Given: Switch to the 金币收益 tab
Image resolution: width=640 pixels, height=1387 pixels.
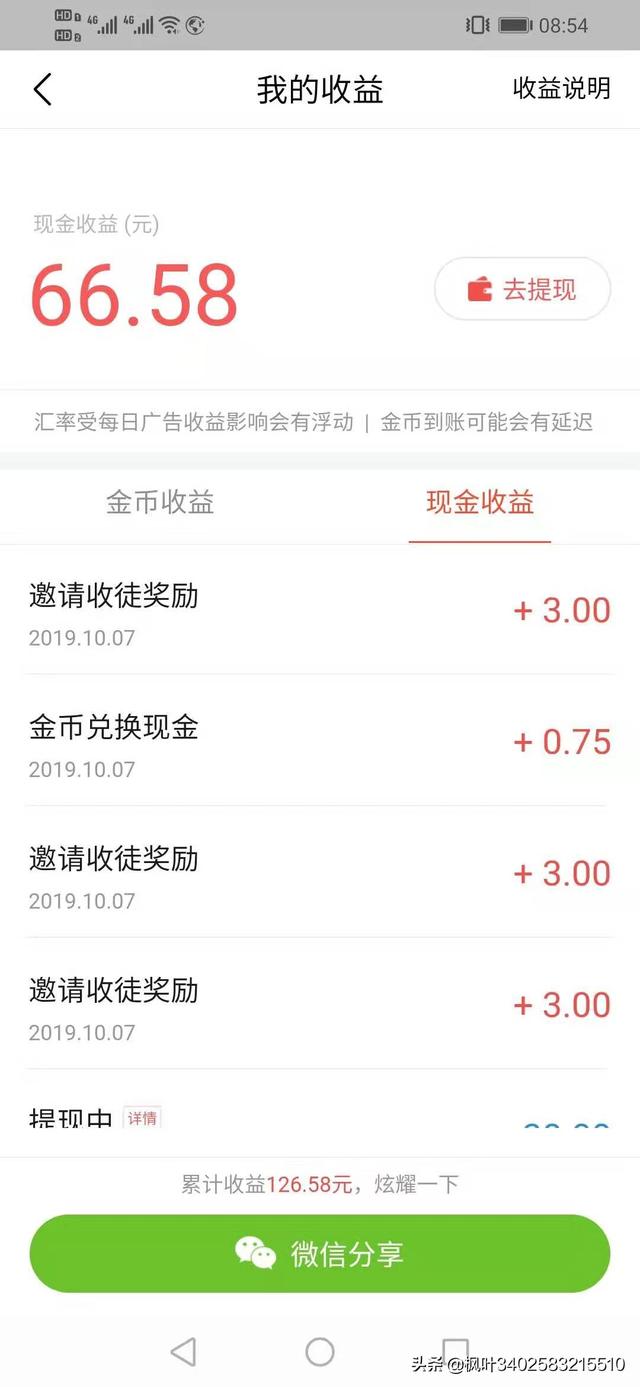Looking at the screenshot, I should (160, 502).
